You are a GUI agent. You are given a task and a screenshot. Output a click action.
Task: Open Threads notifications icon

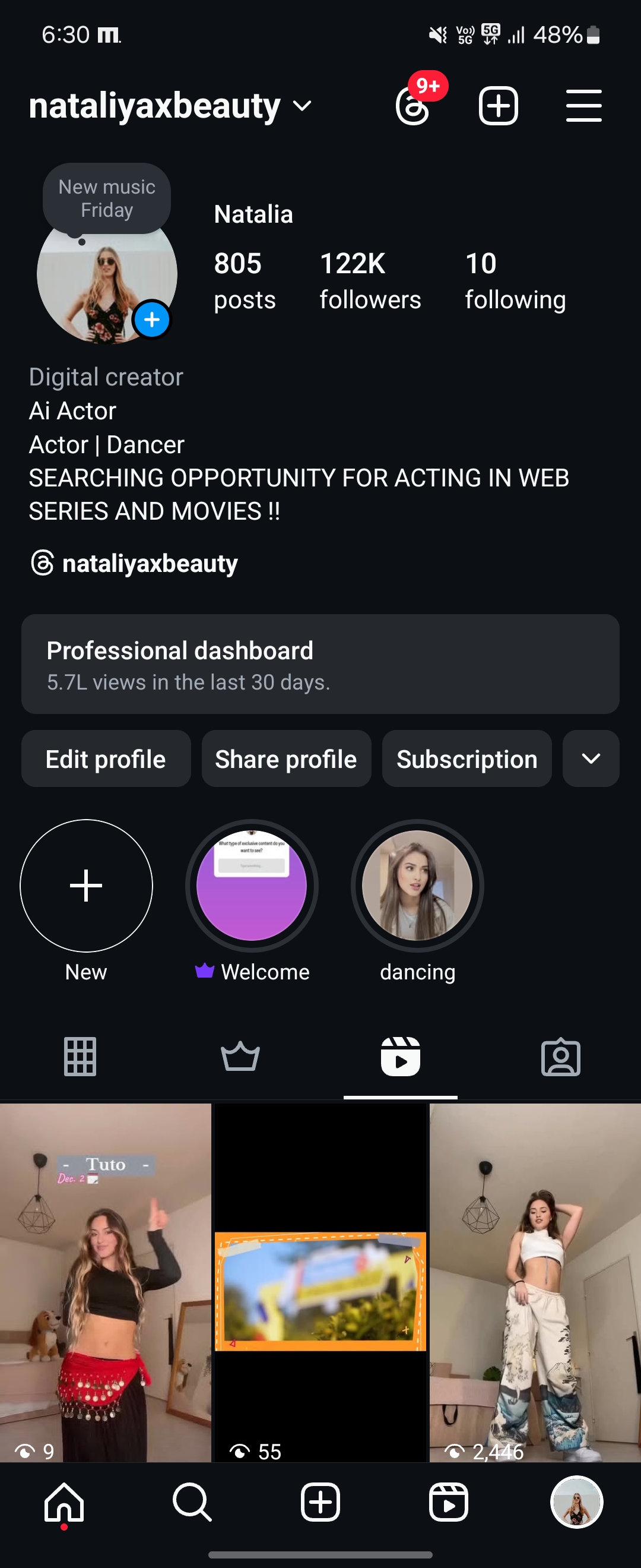click(x=414, y=106)
